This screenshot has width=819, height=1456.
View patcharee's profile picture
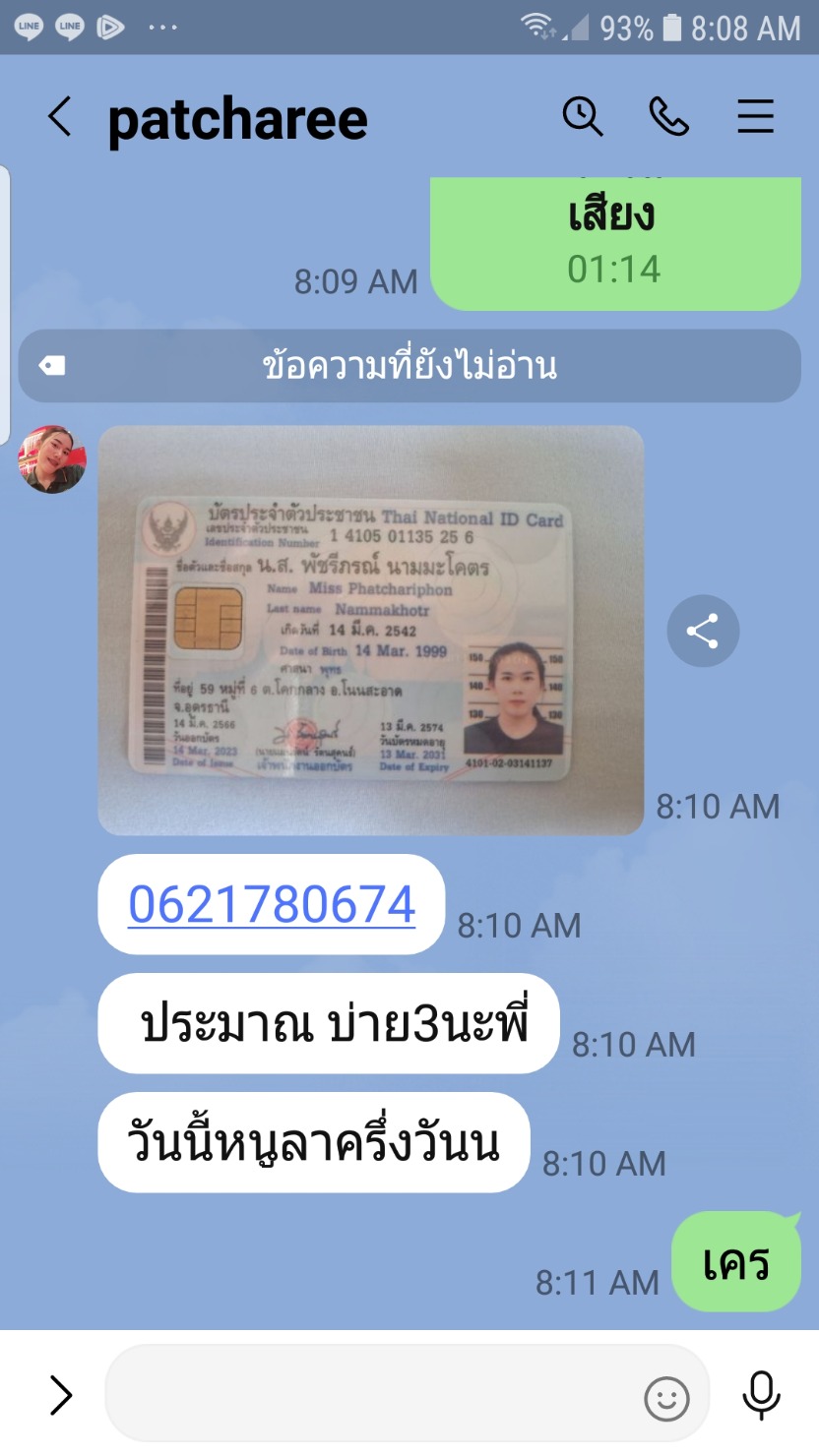pos(52,459)
